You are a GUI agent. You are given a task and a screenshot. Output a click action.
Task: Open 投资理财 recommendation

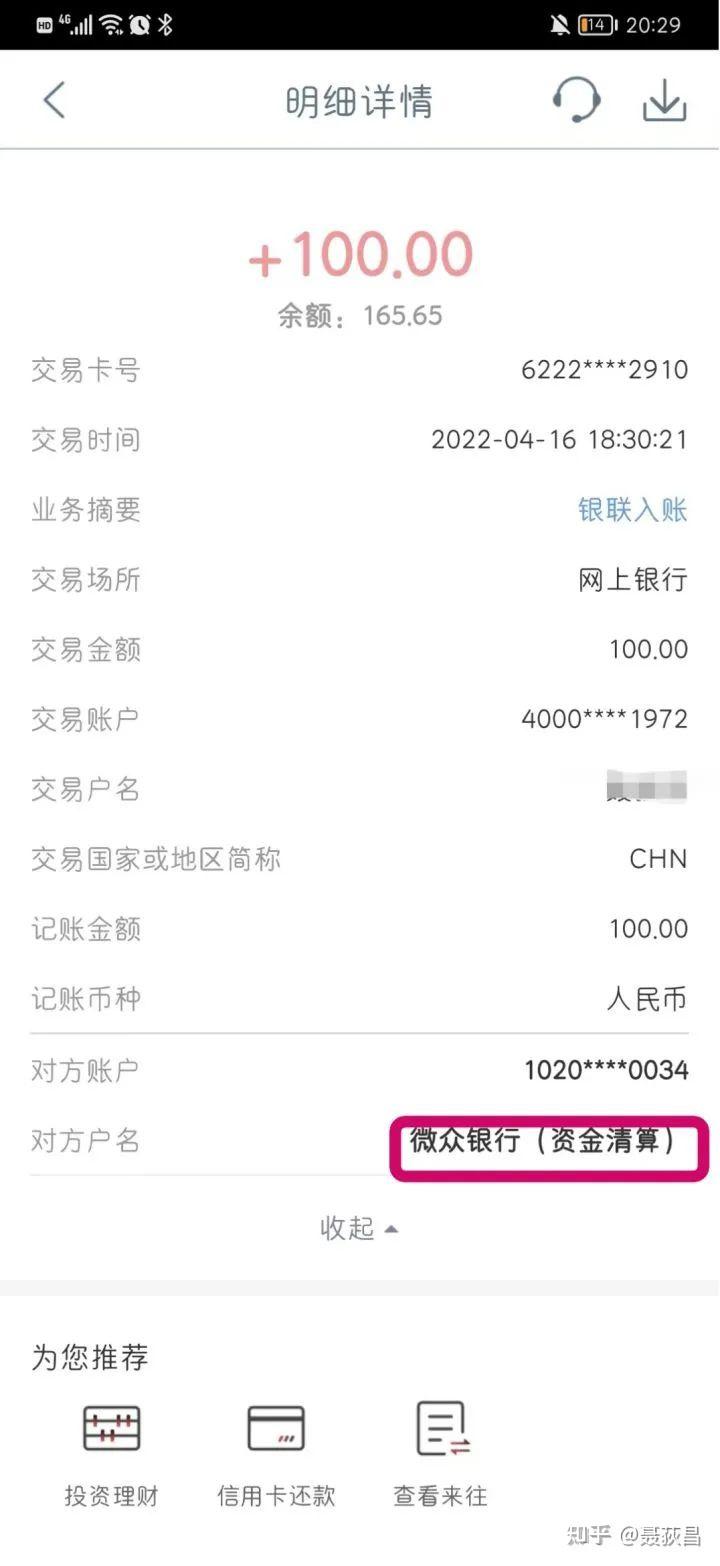point(111,1453)
